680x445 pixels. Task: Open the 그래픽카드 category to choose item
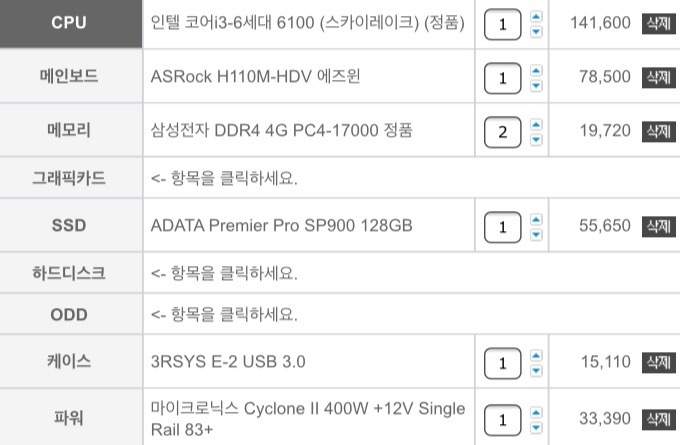tap(71, 178)
